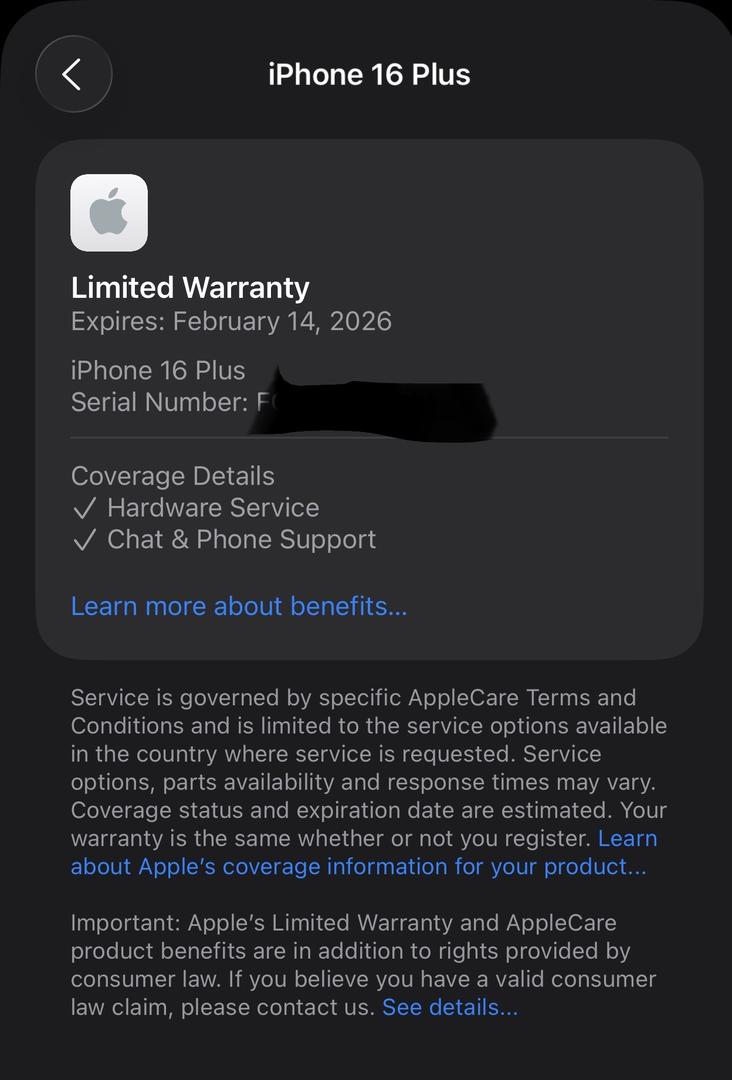
Task: Open the 'Learn more about benefits...' link
Action: coord(239,606)
